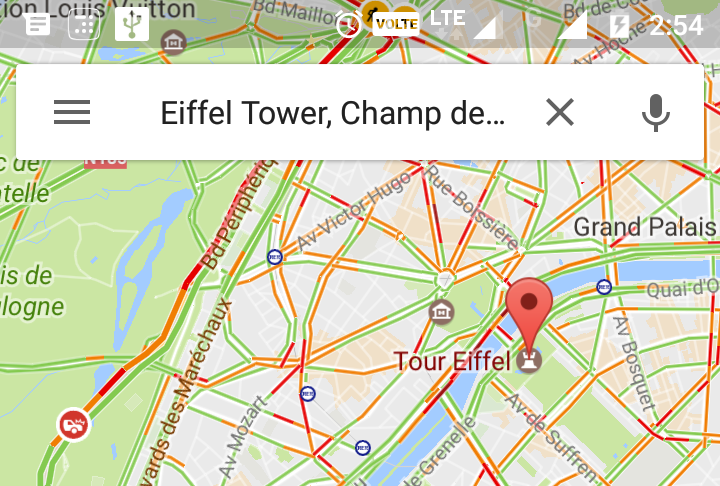Open the hamburger drawer menu
This screenshot has width=720, height=486.
click(72, 113)
